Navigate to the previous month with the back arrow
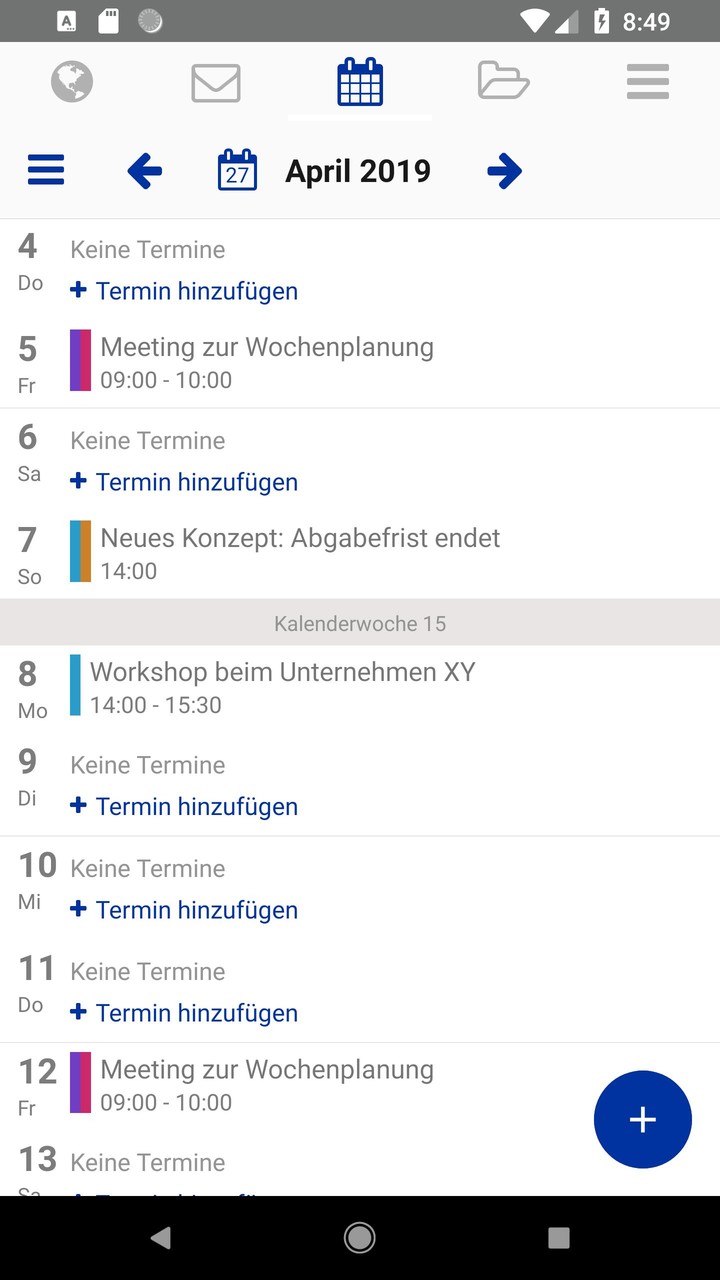 [x=144, y=170]
